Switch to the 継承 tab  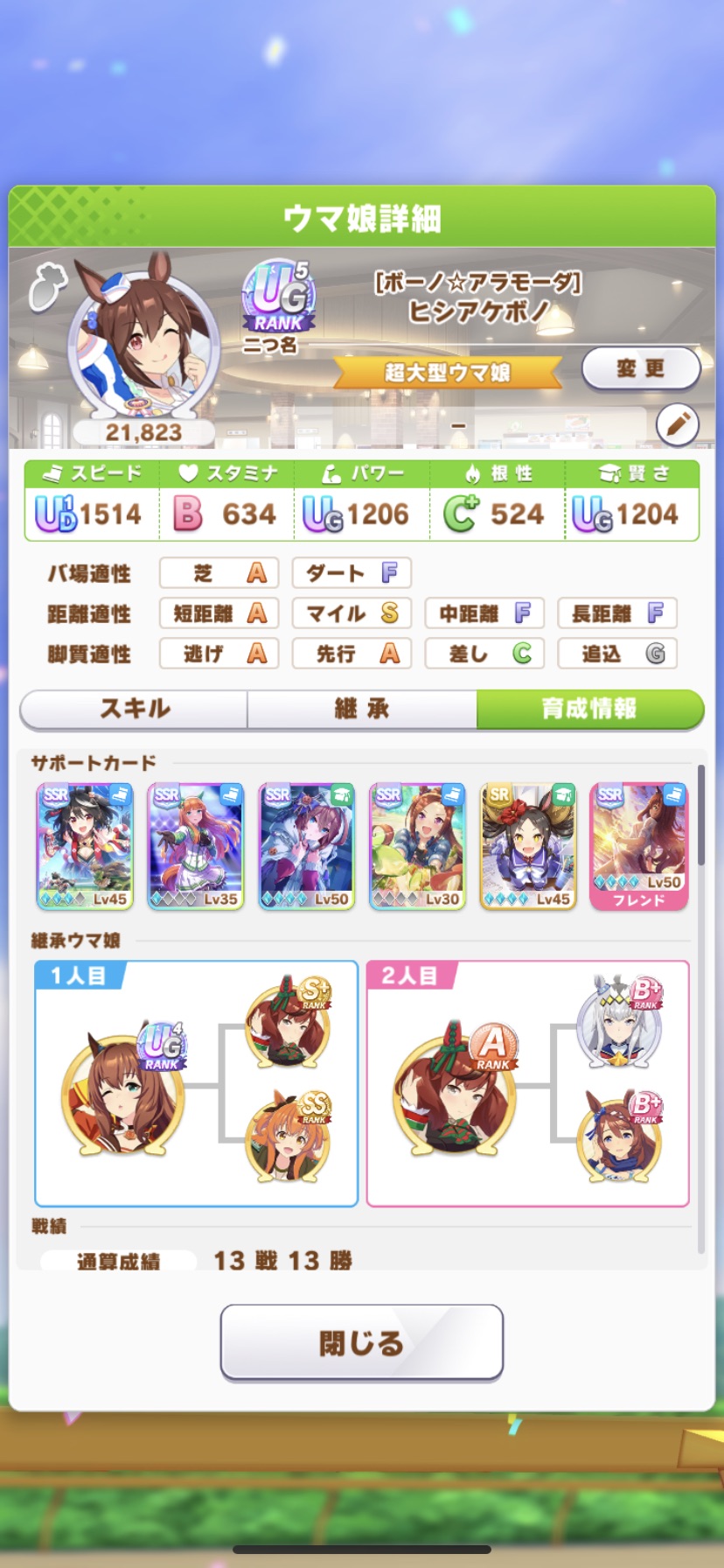[x=362, y=709]
